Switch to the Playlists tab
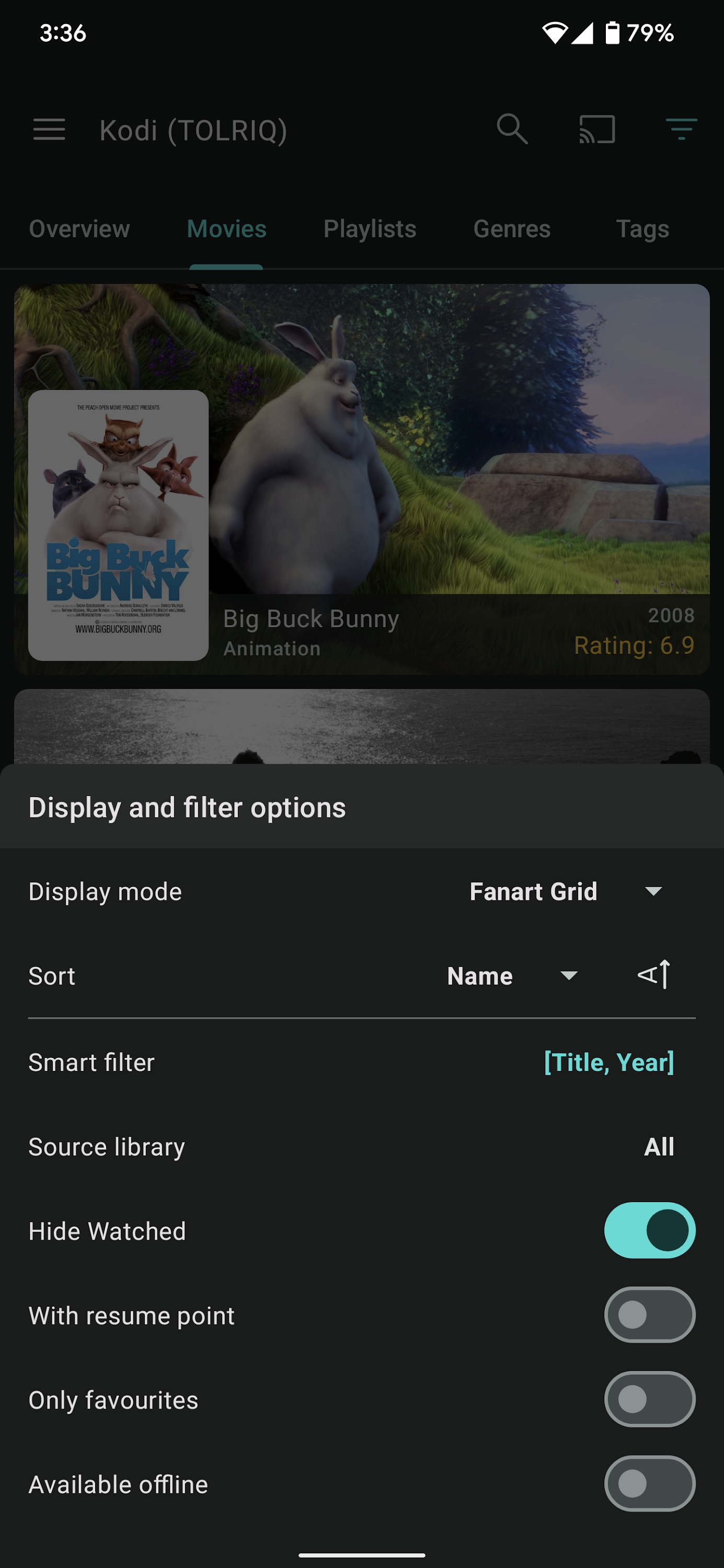 (x=370, y=228)
